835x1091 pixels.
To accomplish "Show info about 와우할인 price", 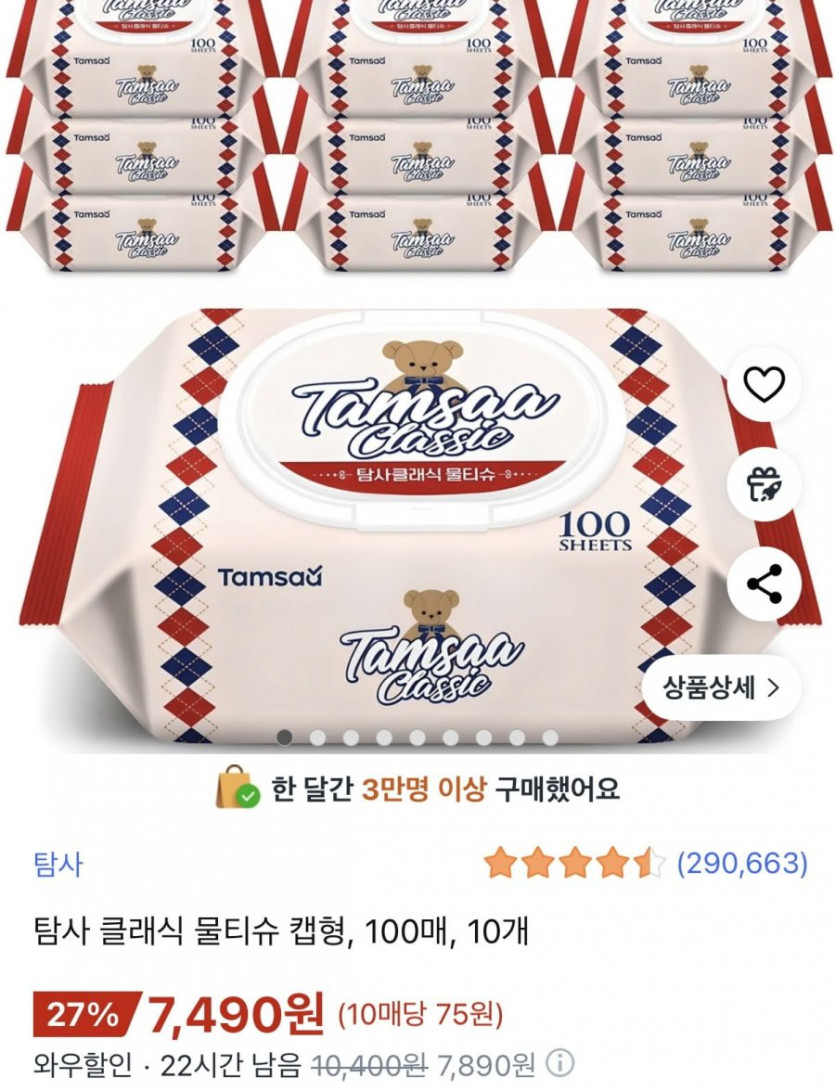I will (563, 1062).
